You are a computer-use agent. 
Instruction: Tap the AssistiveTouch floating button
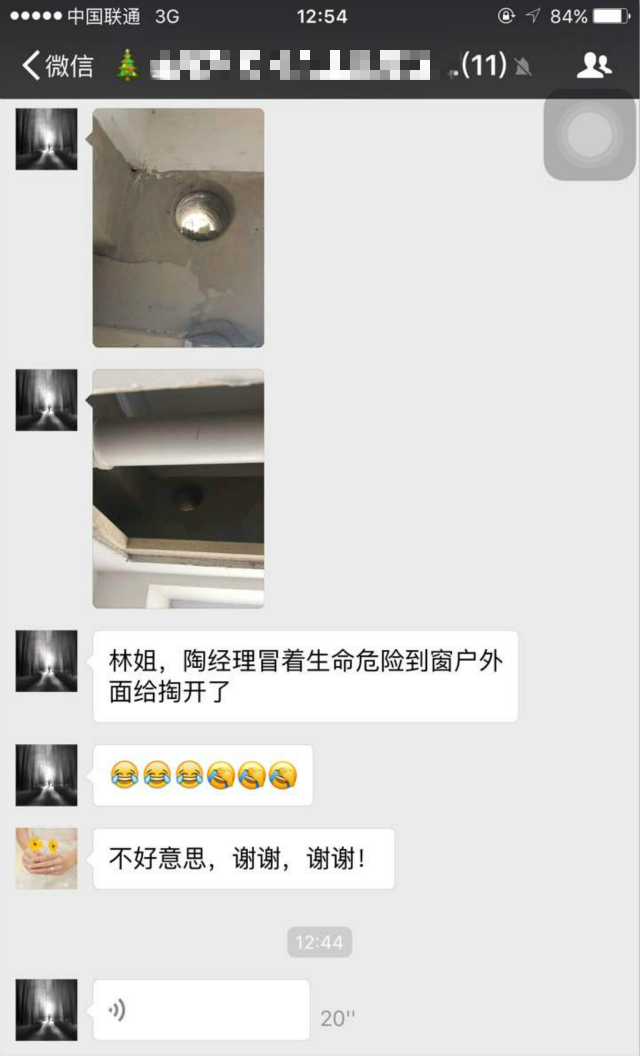pos(589,135)
